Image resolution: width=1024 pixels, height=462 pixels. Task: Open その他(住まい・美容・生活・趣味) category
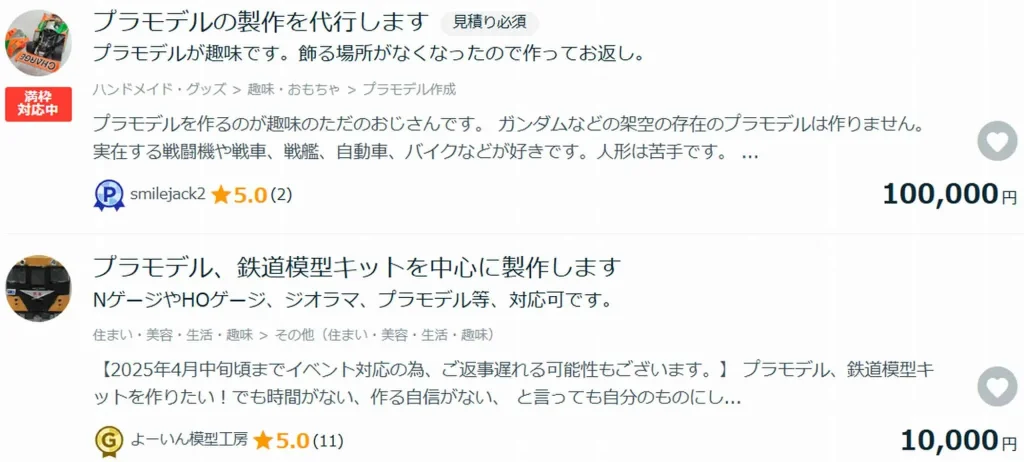(x=383, y=334)
